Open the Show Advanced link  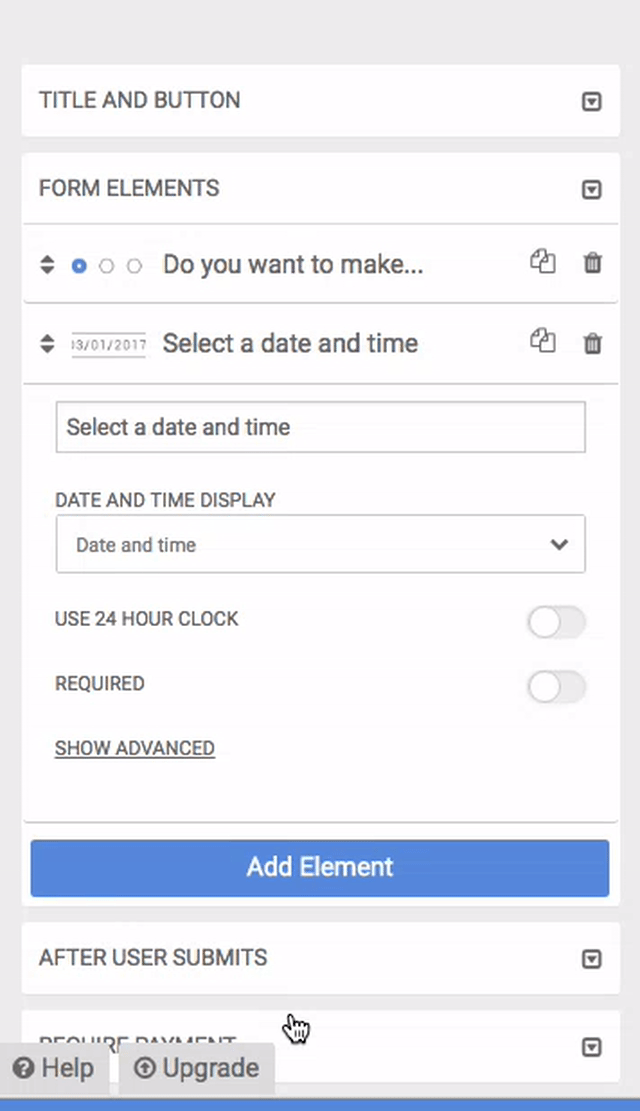pos(135,748)
